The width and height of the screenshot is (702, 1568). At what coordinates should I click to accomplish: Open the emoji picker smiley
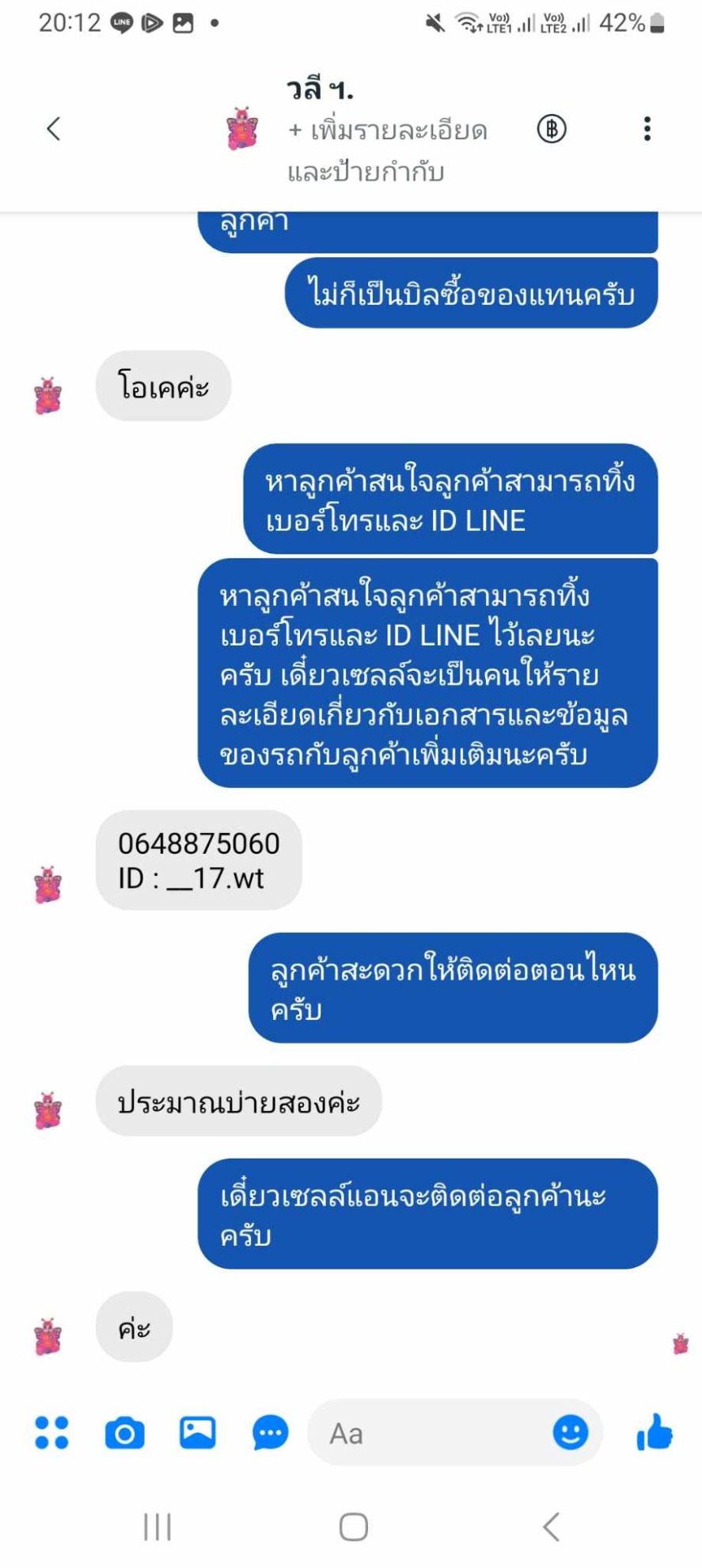pyautogui.click(x=570, y=1433)
